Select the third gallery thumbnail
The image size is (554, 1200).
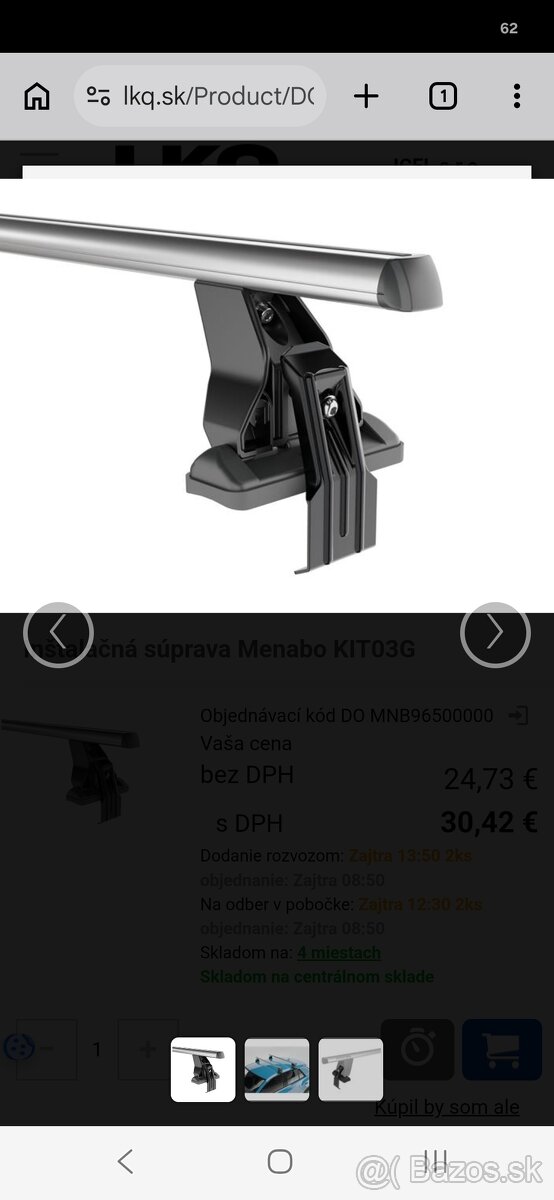351,1070
